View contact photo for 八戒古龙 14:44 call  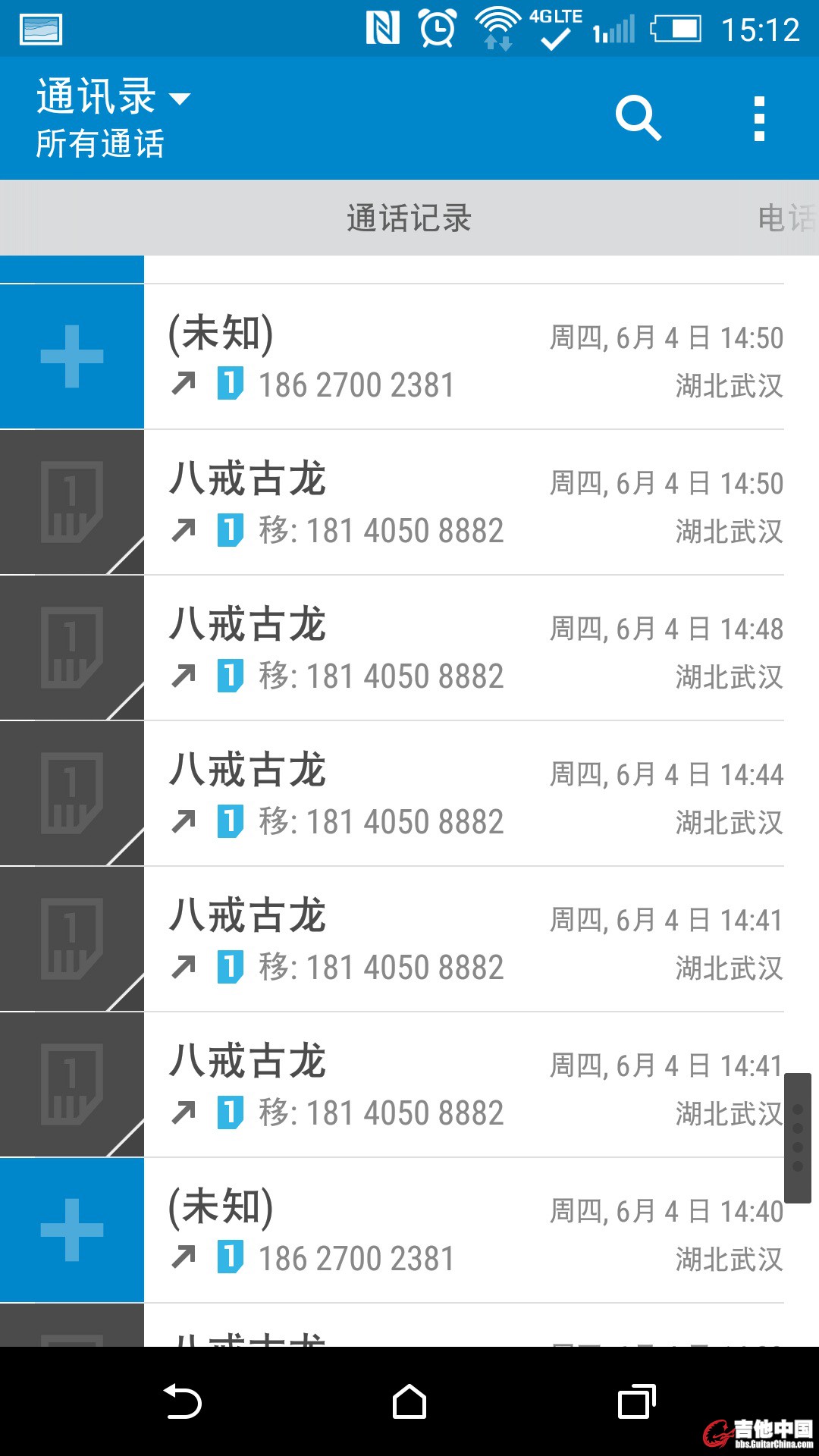(x=72, y=794)
